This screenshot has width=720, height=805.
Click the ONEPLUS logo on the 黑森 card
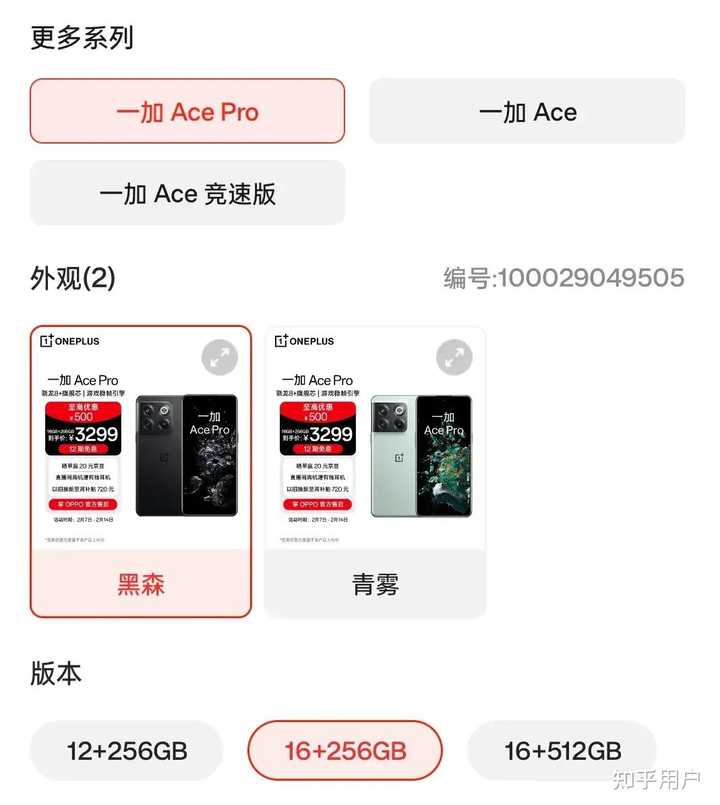tap(70, 341)
